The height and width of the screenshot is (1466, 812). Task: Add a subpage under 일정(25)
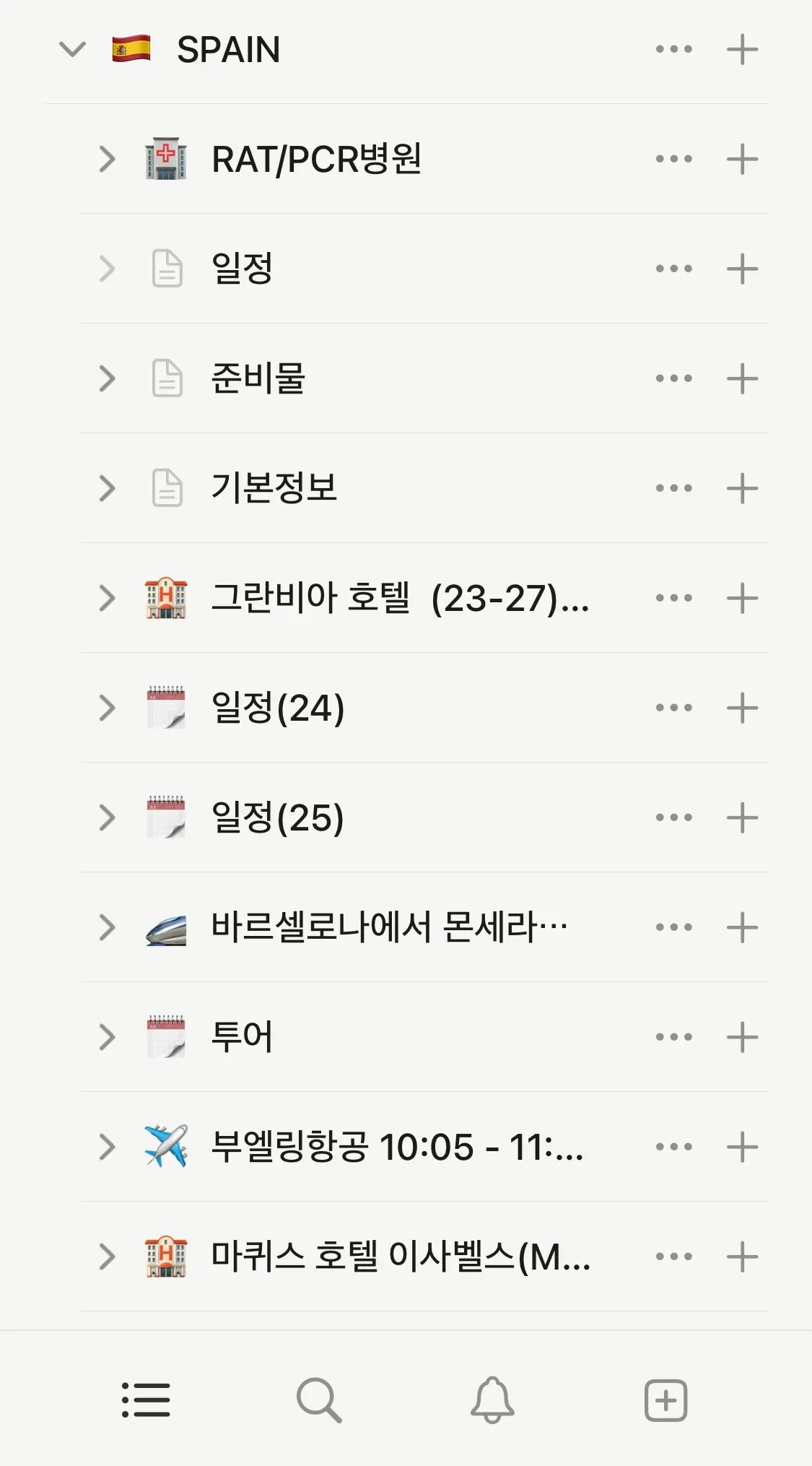[x=742, y=817]
